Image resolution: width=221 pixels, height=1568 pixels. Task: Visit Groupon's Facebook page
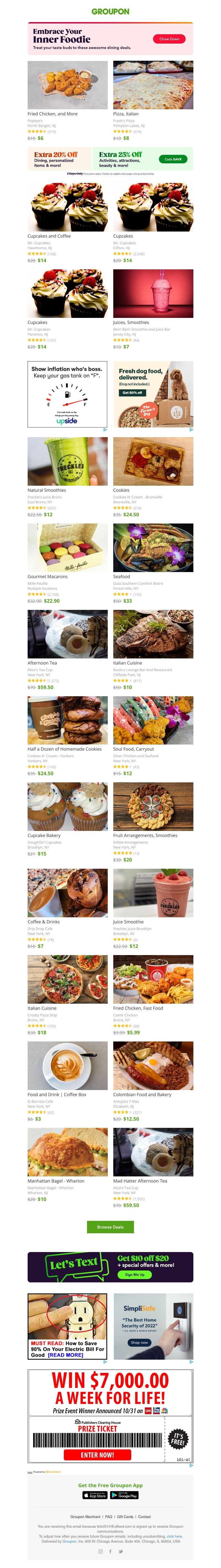coord(110,1551)
